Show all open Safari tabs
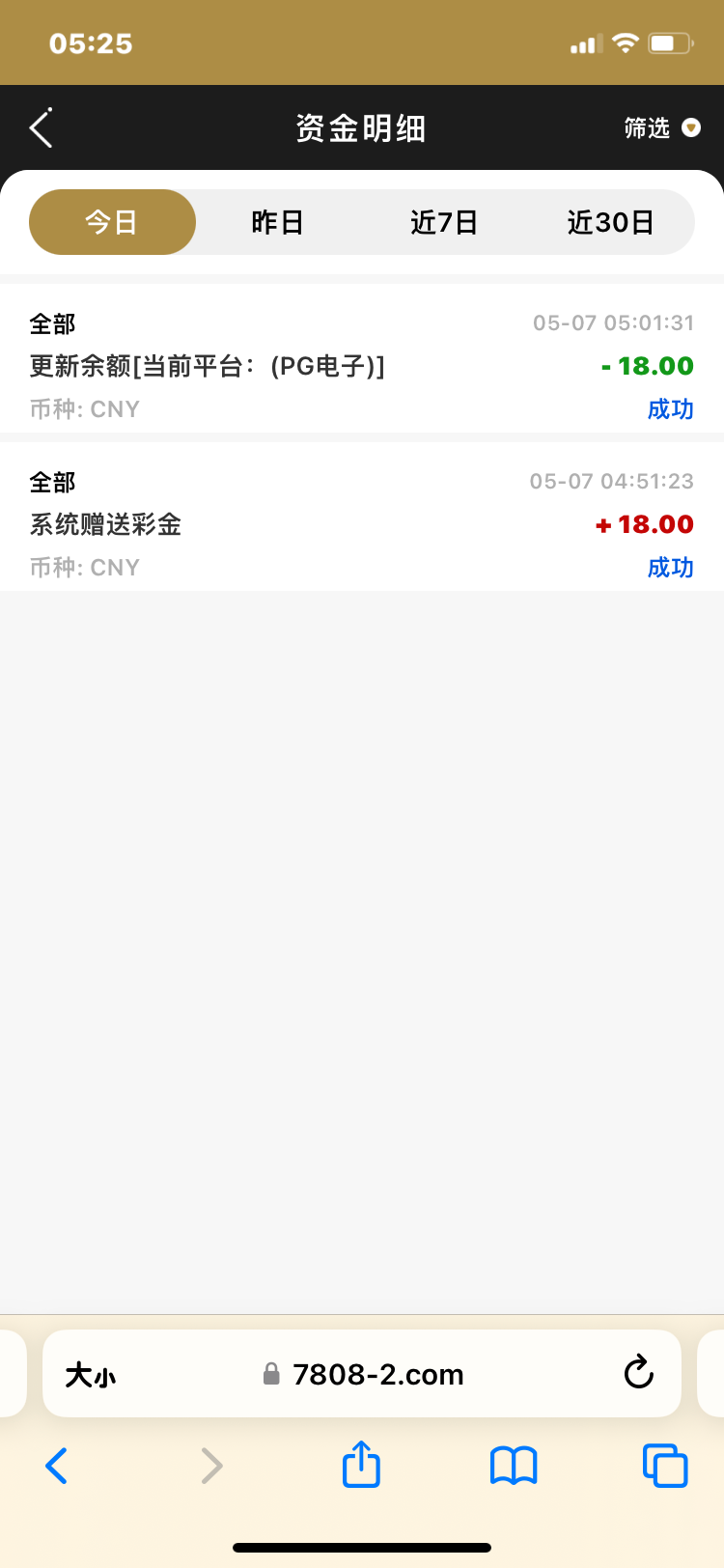 click(x=665, y=1466)
